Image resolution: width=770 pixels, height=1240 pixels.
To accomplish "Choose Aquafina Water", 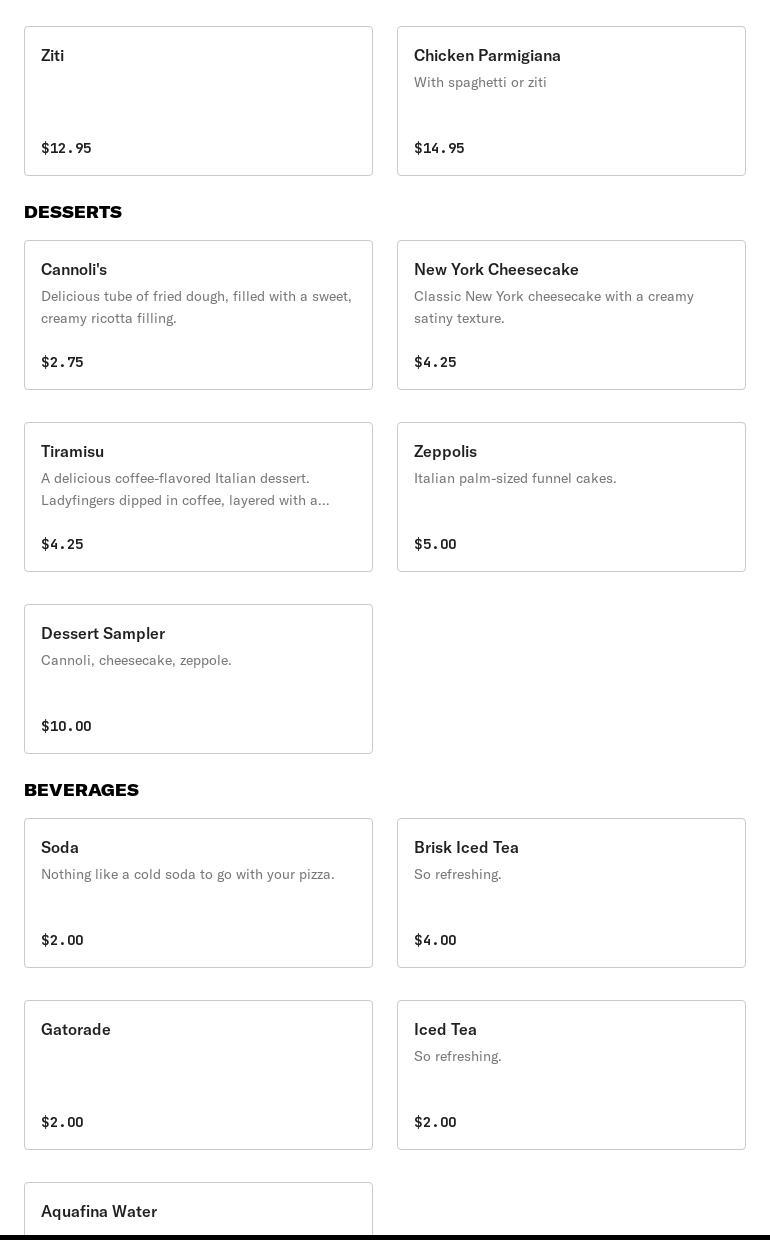I will pos(198,1210).
